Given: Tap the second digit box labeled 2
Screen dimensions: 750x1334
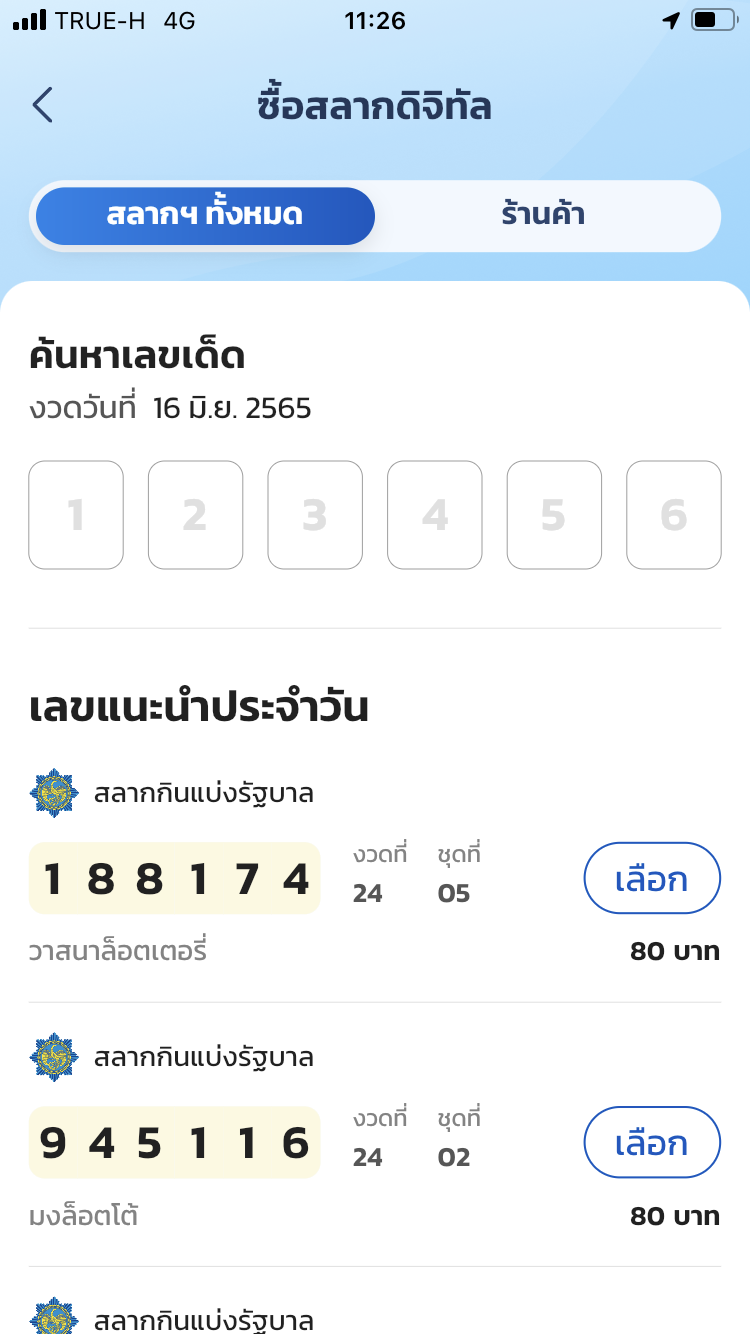Looking at the screenshot, I should point(195,515).
